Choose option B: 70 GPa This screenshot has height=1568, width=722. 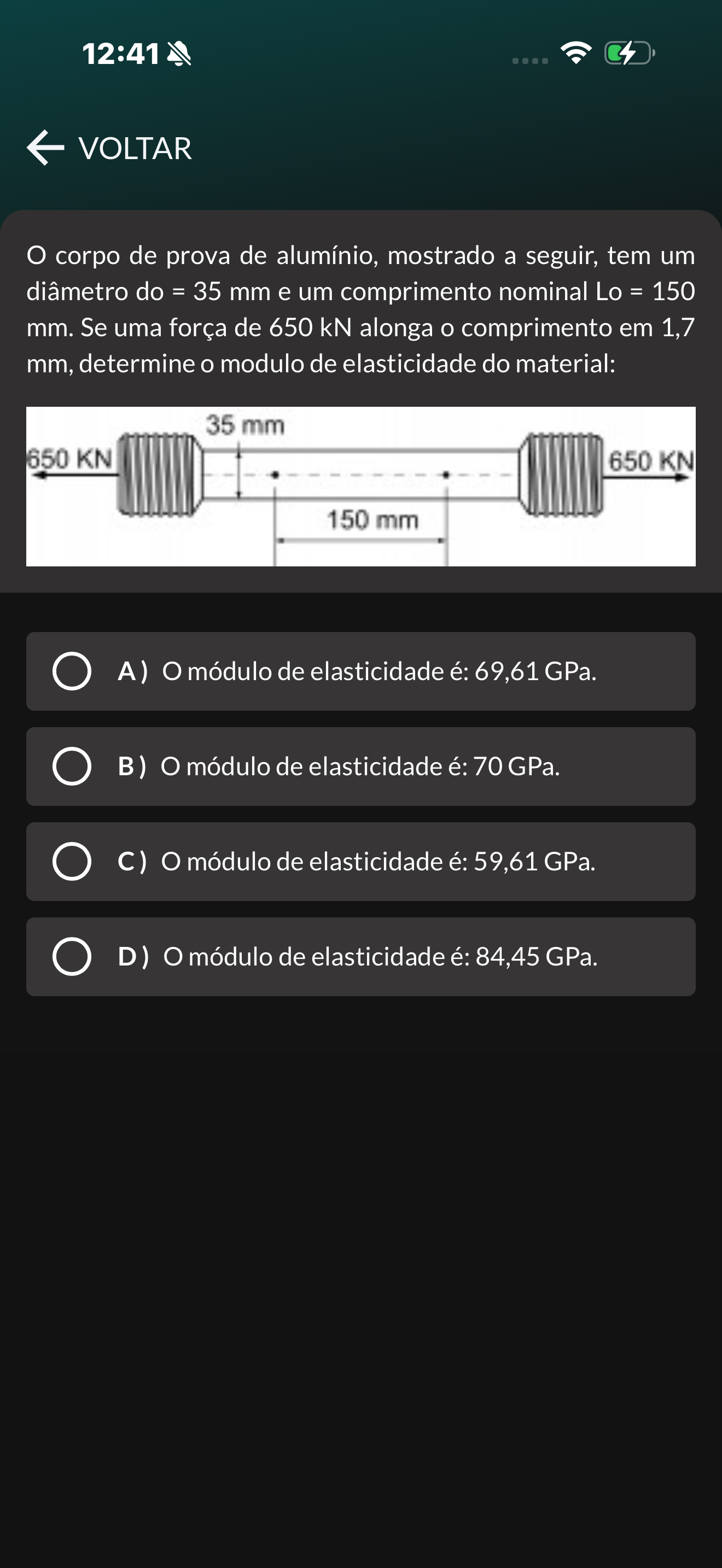(x=72, y=766)
